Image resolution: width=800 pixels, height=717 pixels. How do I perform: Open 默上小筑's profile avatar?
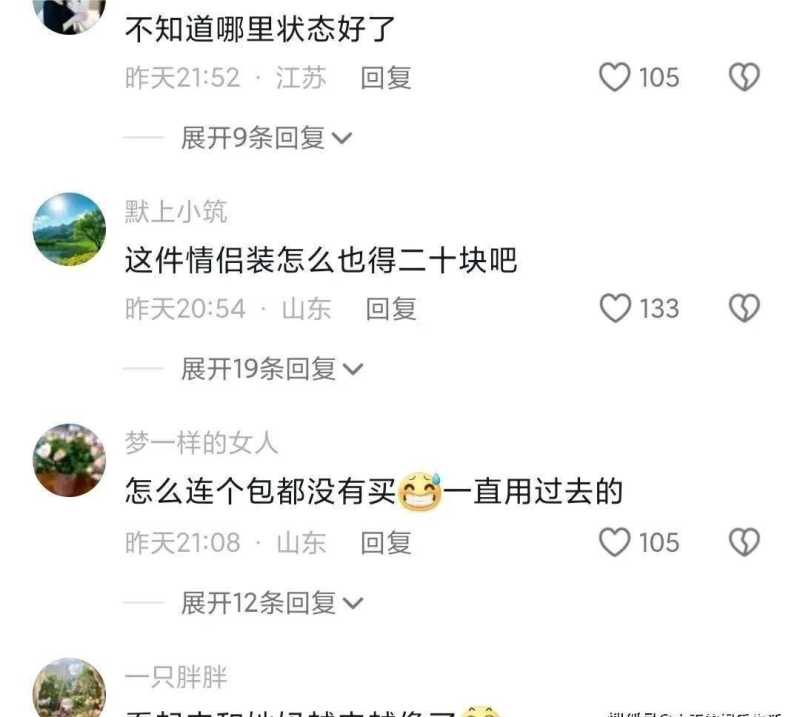[69, 229]
